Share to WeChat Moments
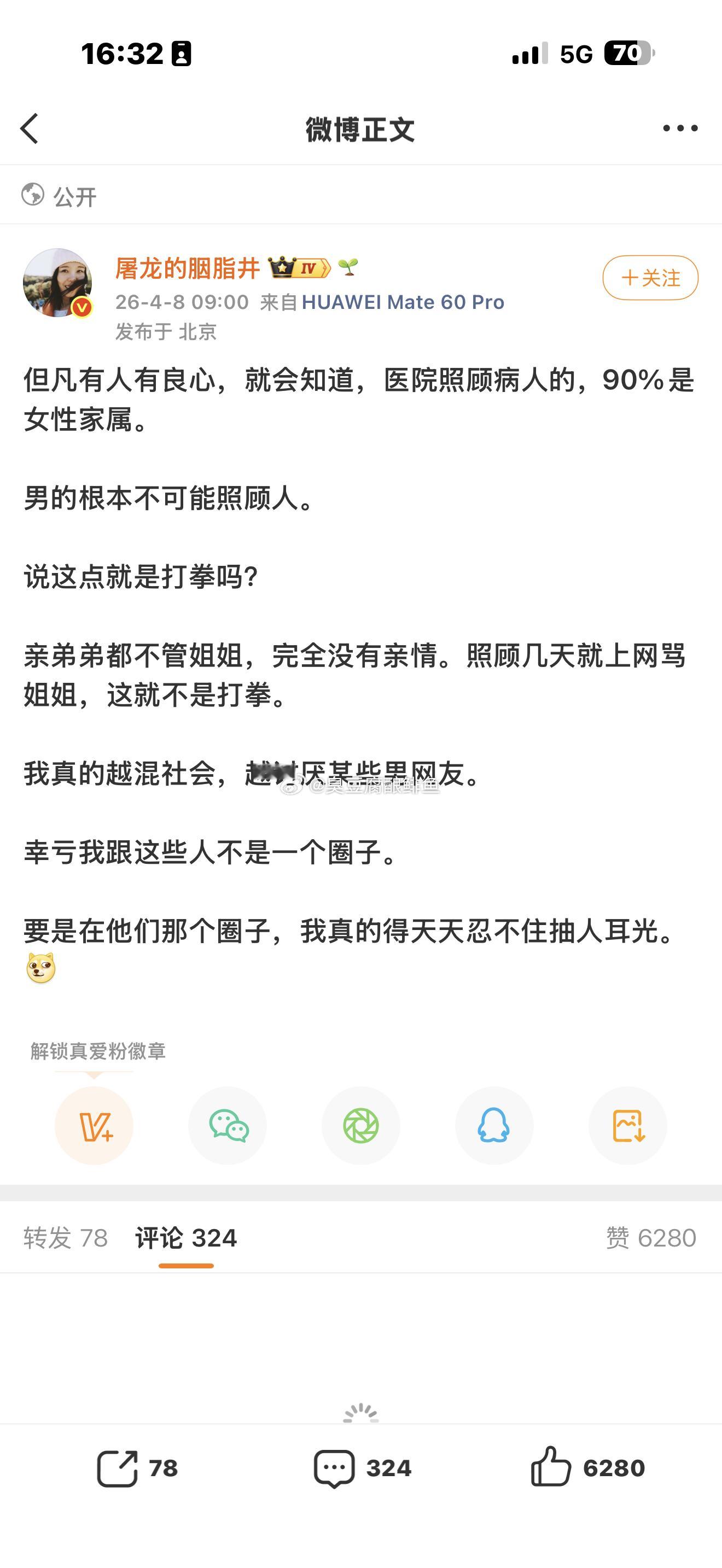The image size is (722, 1568). point(360,1126)
